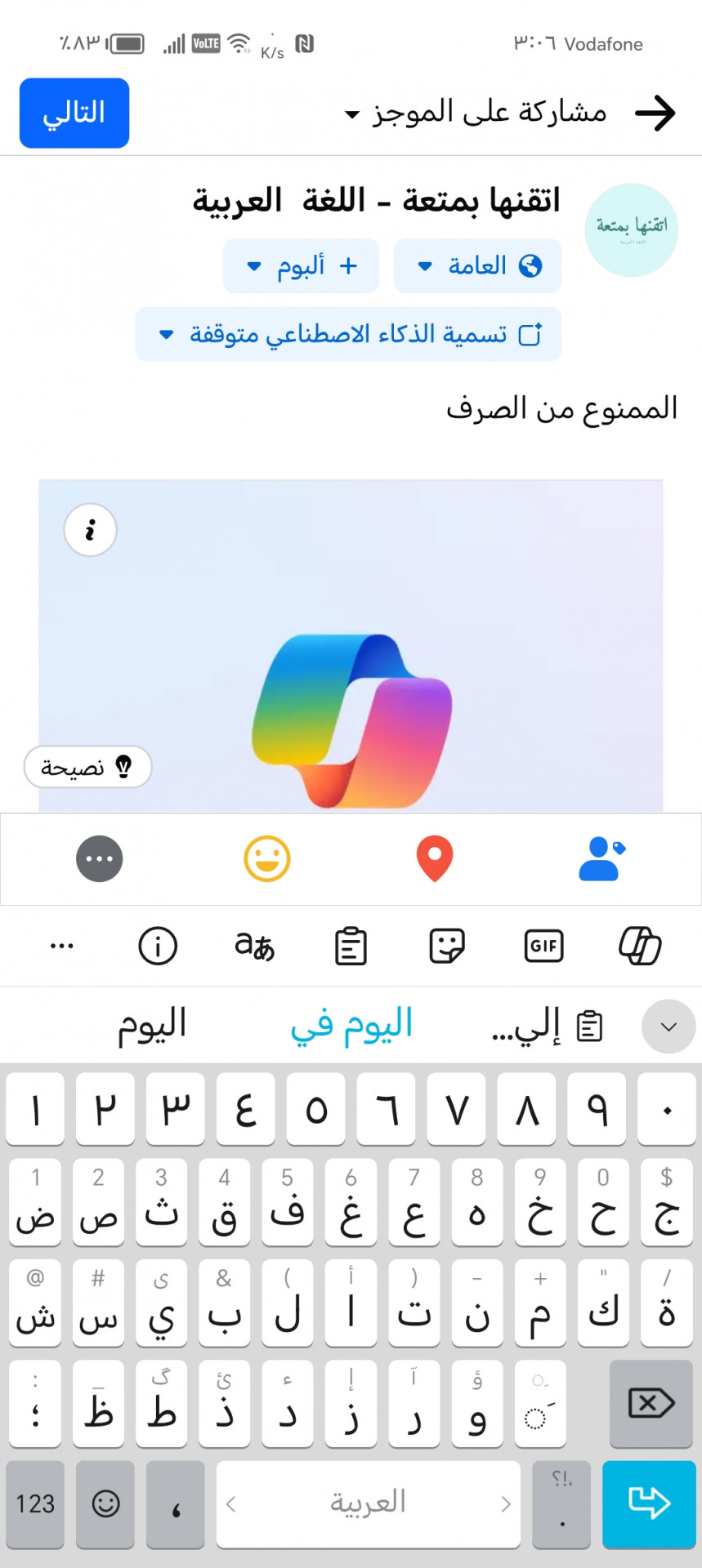Tap the post text field المنوع من الصرف
Viewport: 702px width, 1568px height.
(x=561, y=408)
